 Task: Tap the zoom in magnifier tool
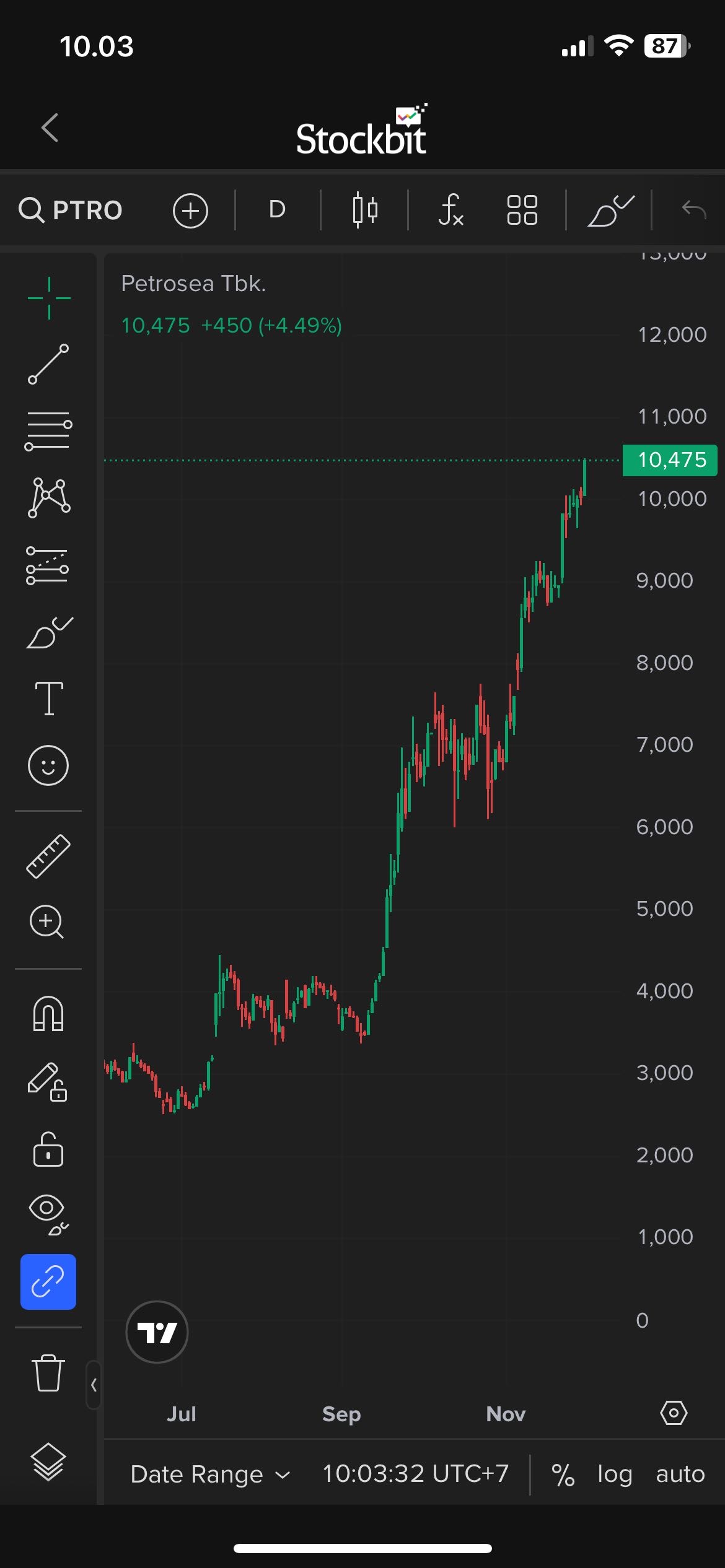[47, 922]
